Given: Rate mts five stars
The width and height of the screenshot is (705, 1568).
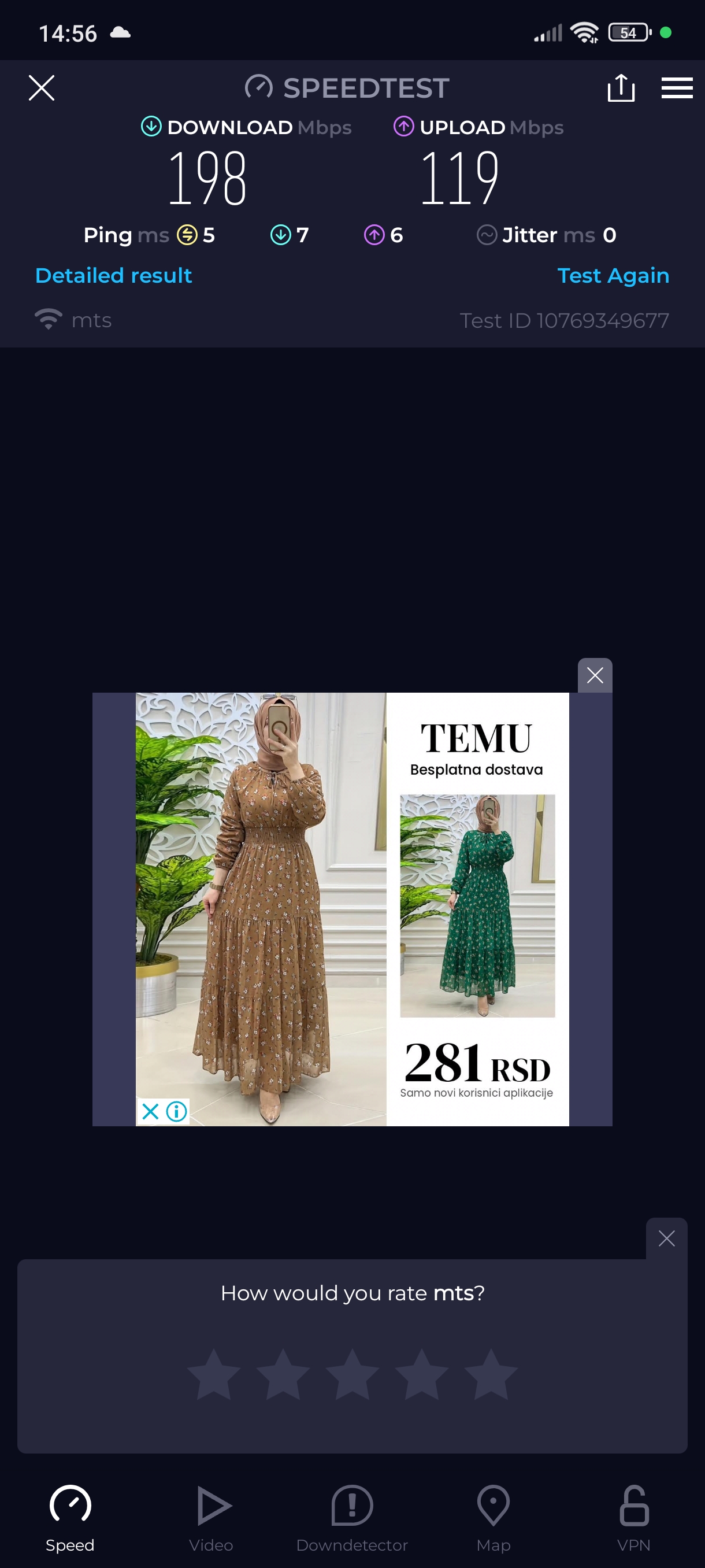Looking at the screenshot, I should 490,1374.
